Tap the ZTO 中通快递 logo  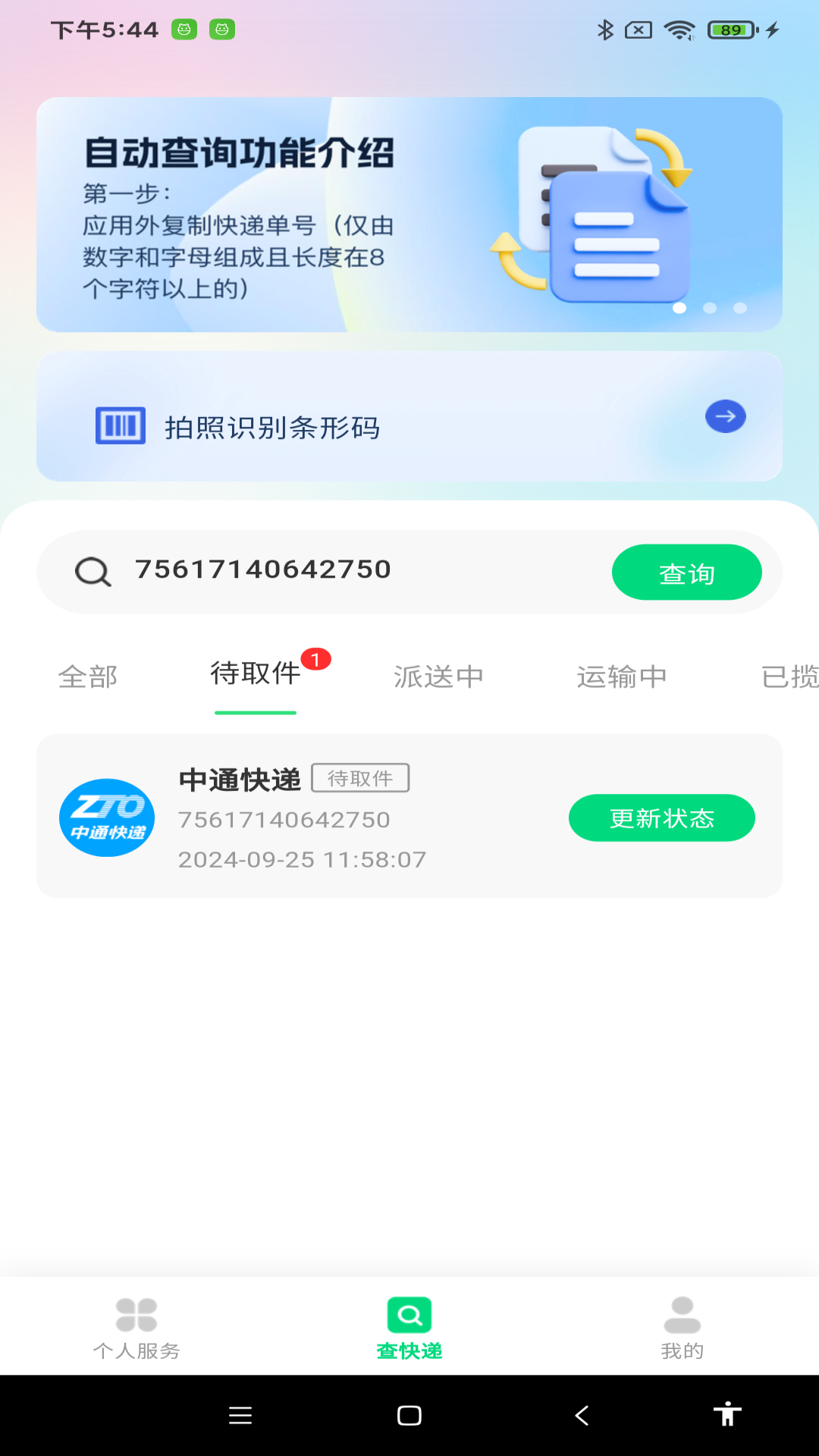106,818
